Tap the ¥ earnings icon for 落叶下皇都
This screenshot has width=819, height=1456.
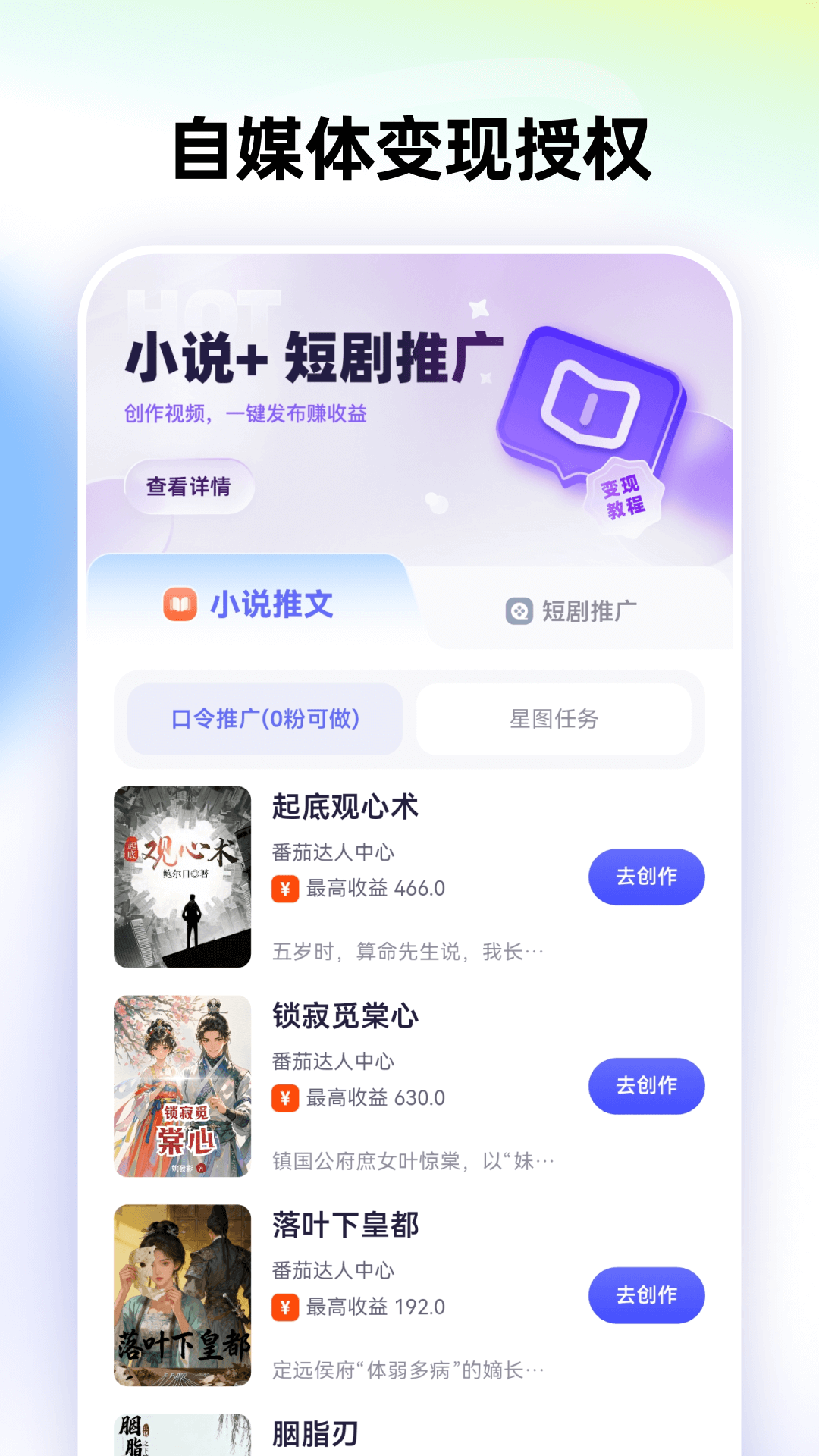[x=284, y=1307]
